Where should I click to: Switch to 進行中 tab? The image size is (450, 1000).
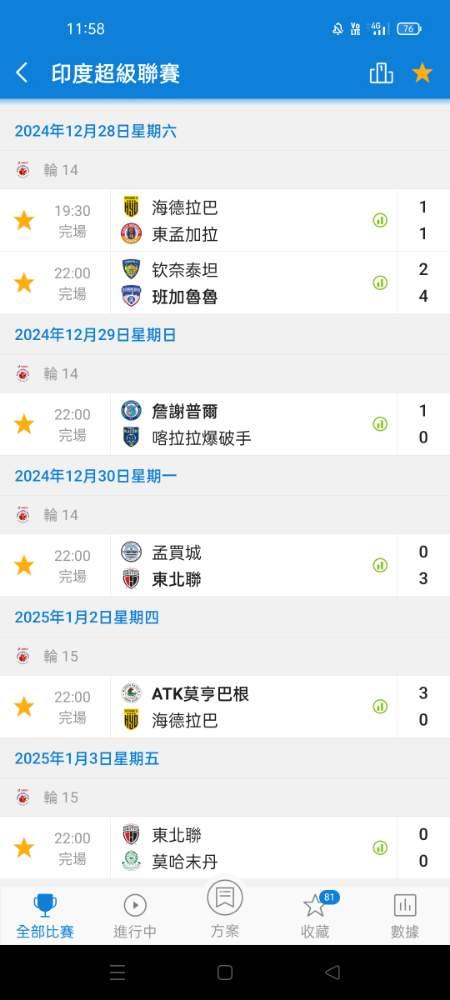[135, 916]
